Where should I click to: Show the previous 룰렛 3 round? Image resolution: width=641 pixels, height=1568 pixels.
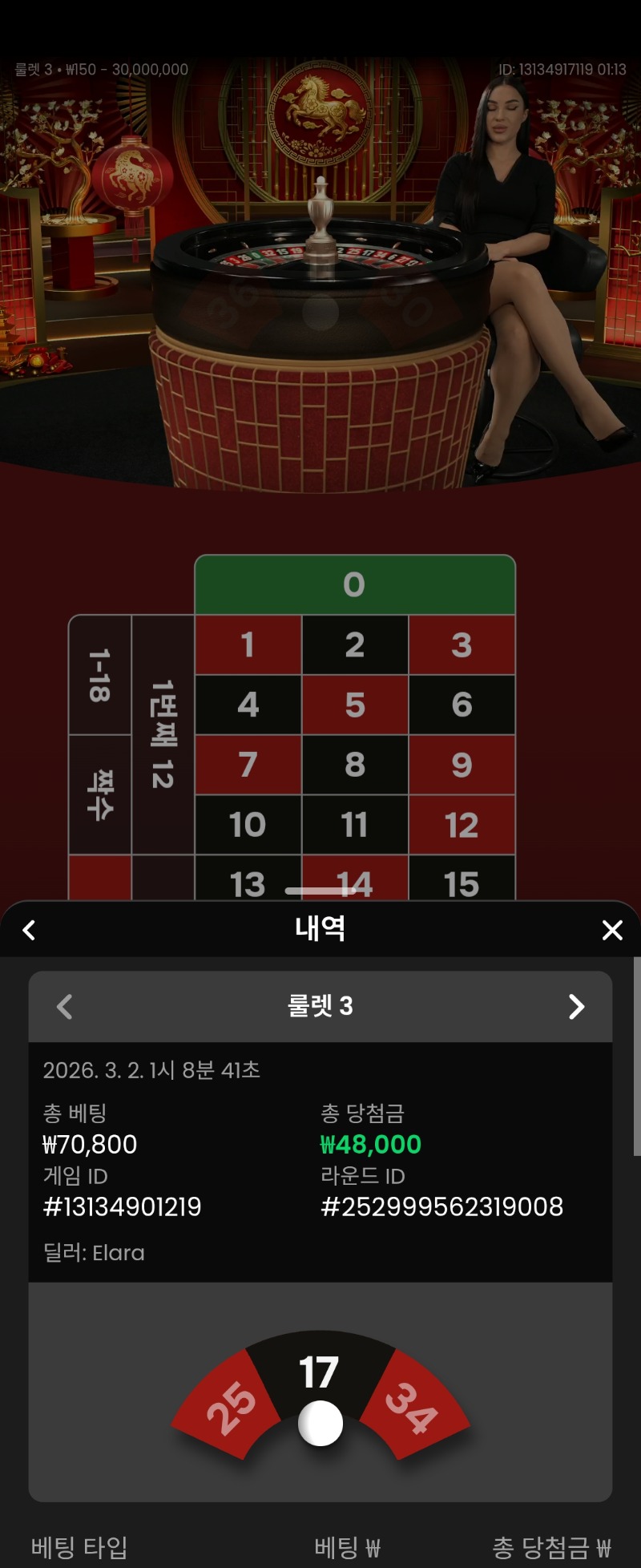click(65, 1006)
